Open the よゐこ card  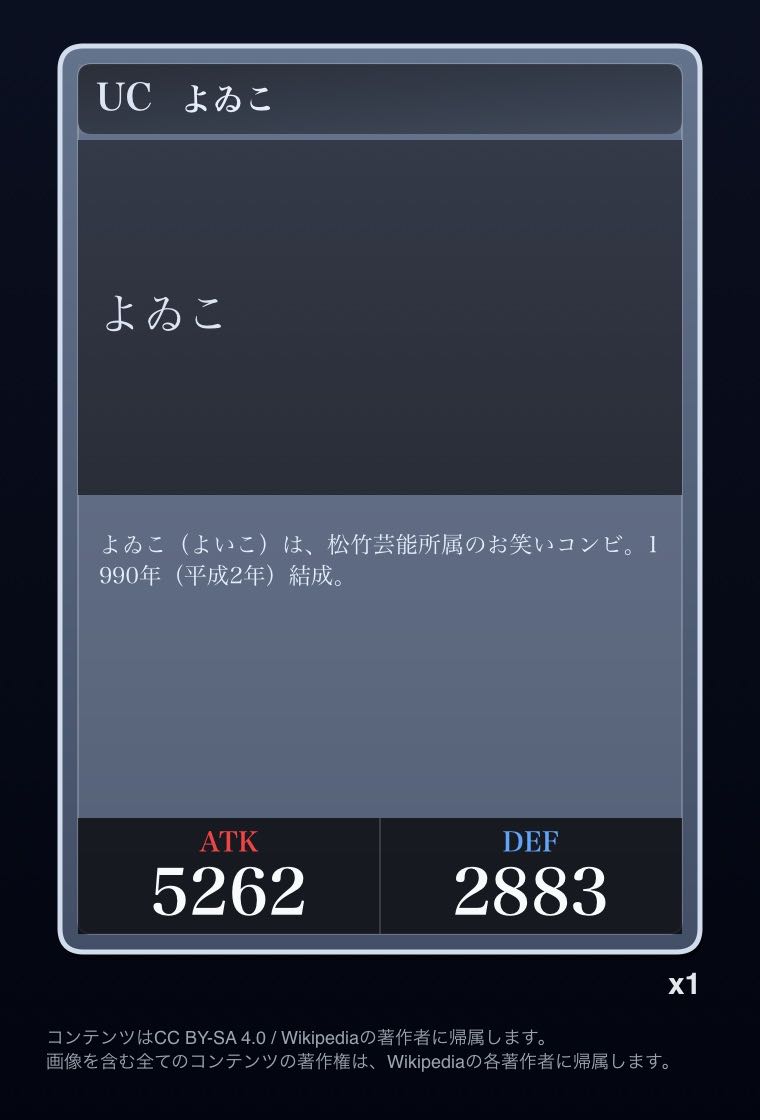(x=380, y=498)
